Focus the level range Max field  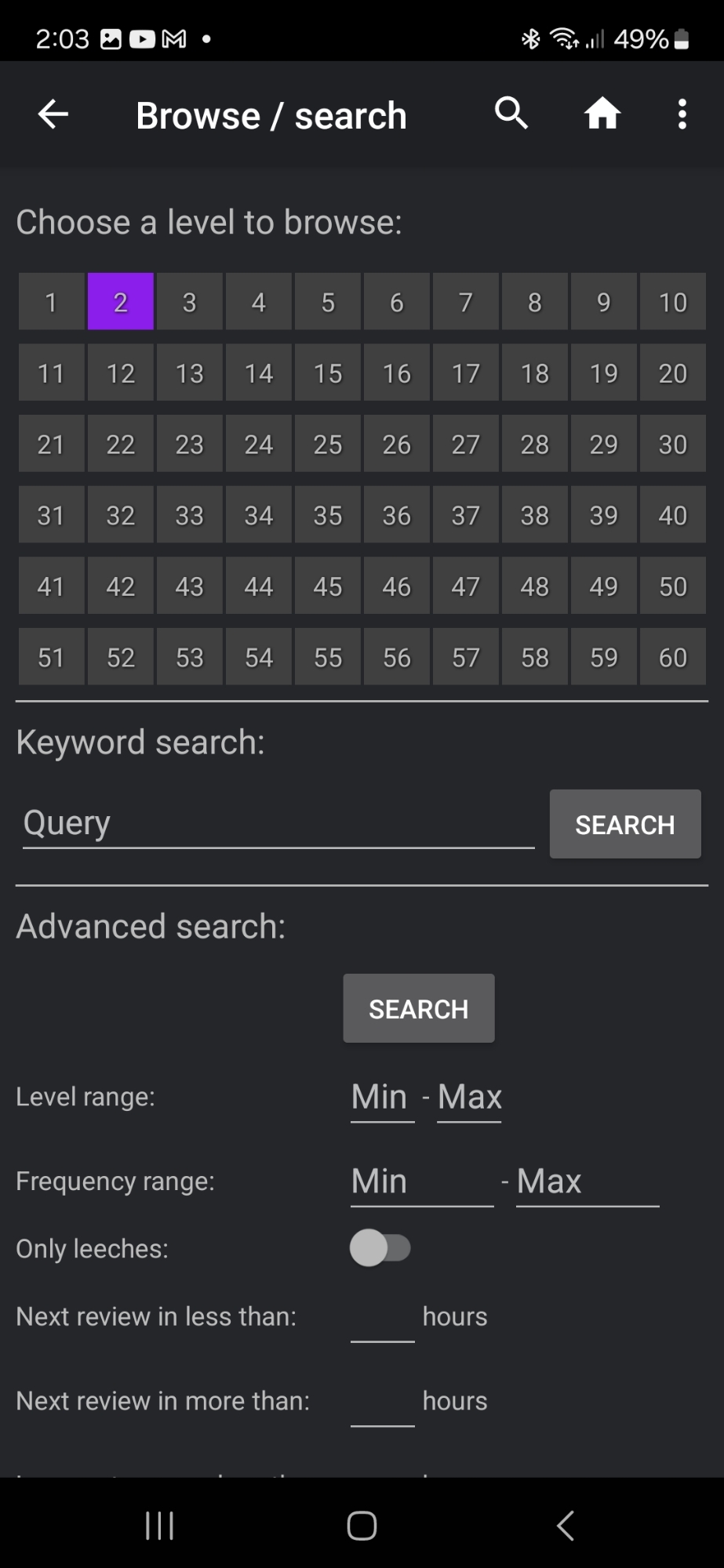pyautogui.click(x=469, y=1098)
